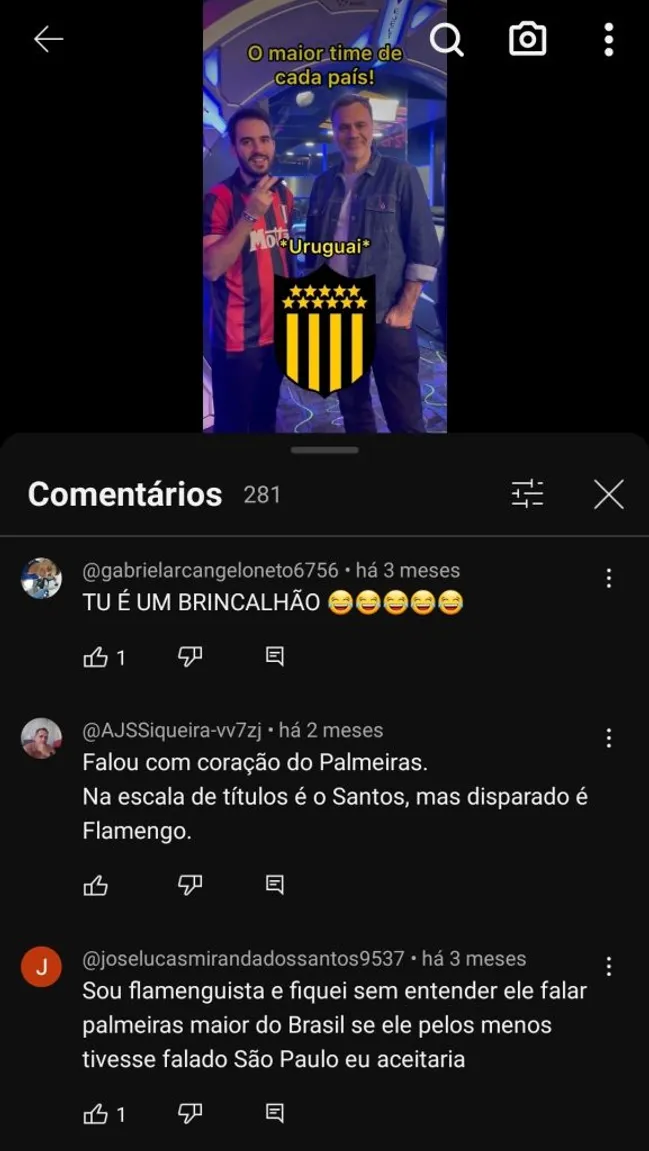Reply to the "TU É UM BRINCALHÃO" comment
The width and height of the screenshot is (649, 1151).
[275, 657]
